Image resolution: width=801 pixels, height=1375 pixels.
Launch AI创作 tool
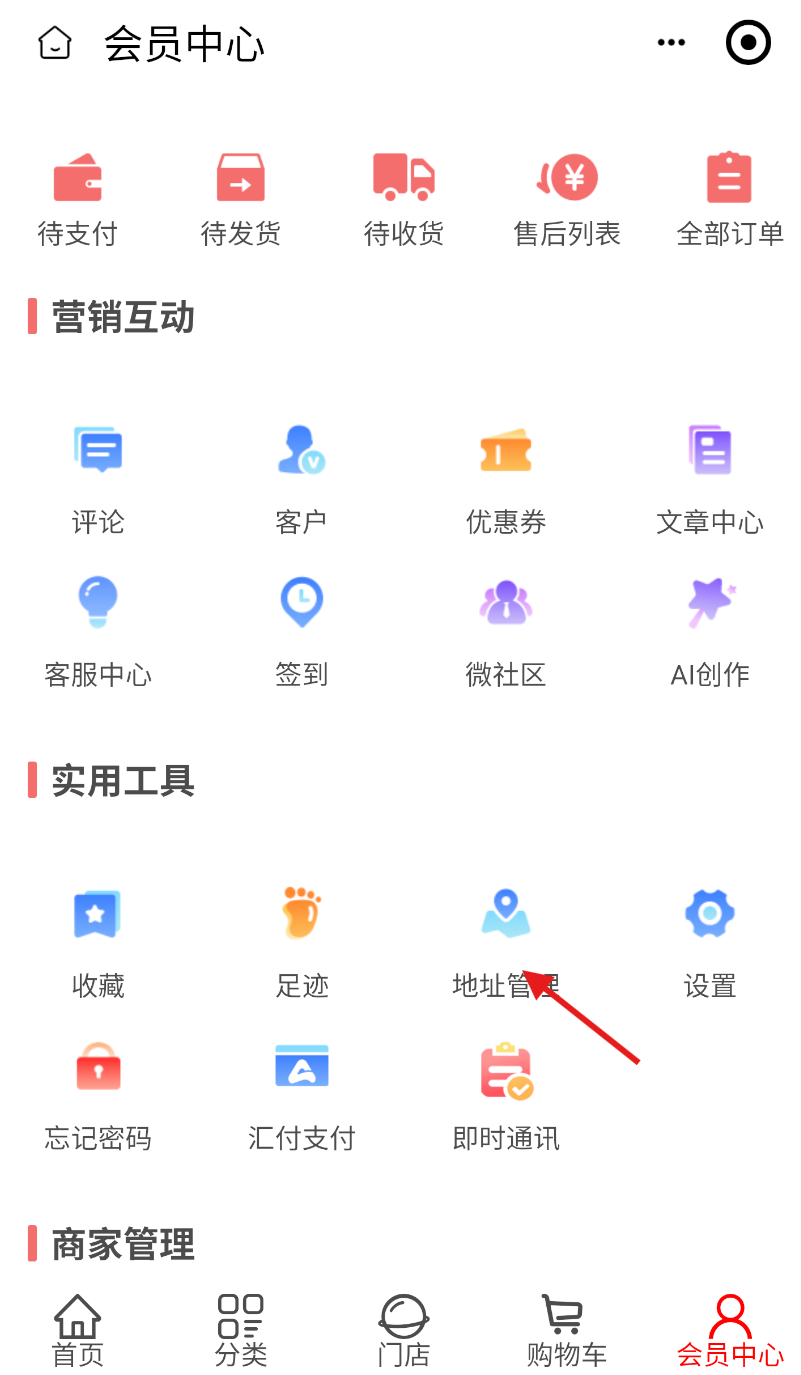point(710,629)
